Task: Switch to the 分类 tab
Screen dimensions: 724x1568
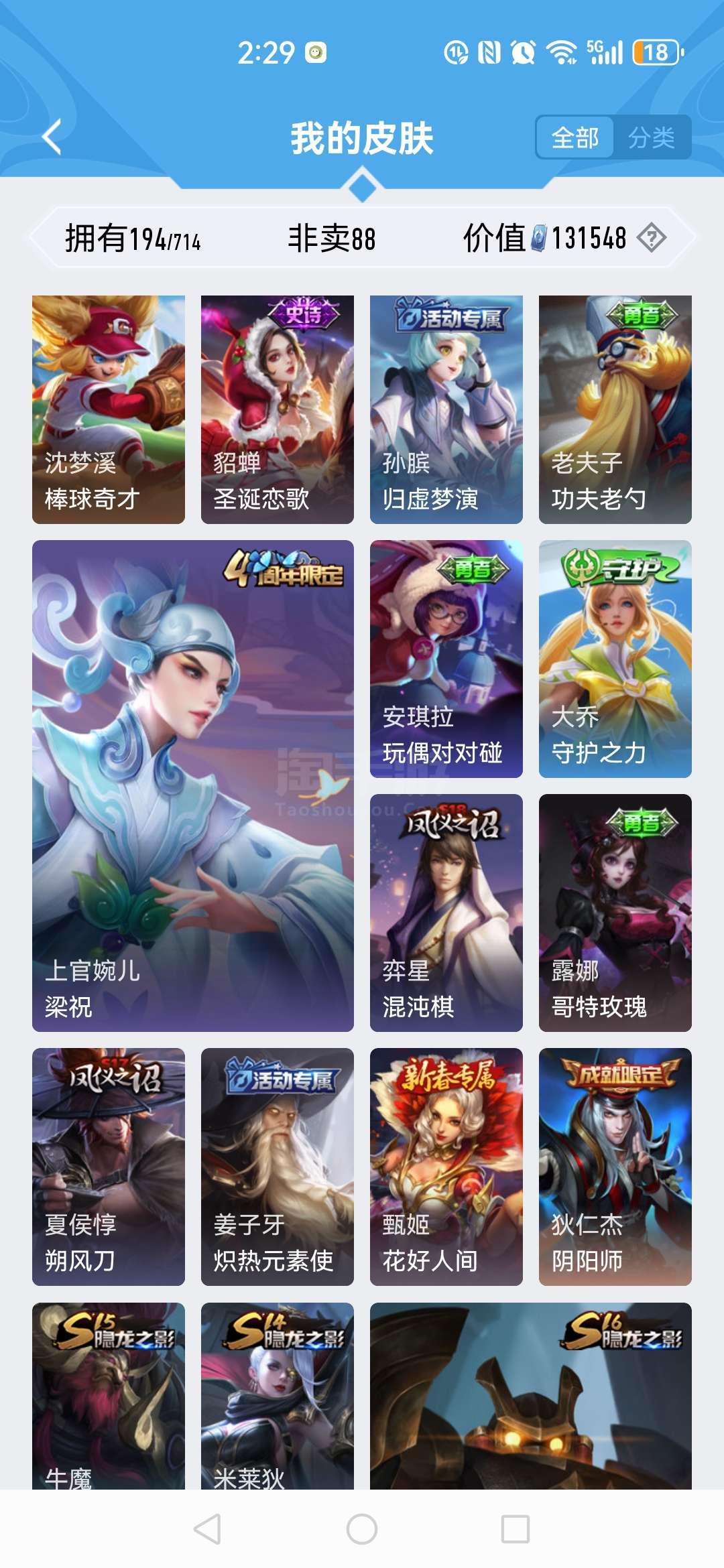Action: click(652, 138)
